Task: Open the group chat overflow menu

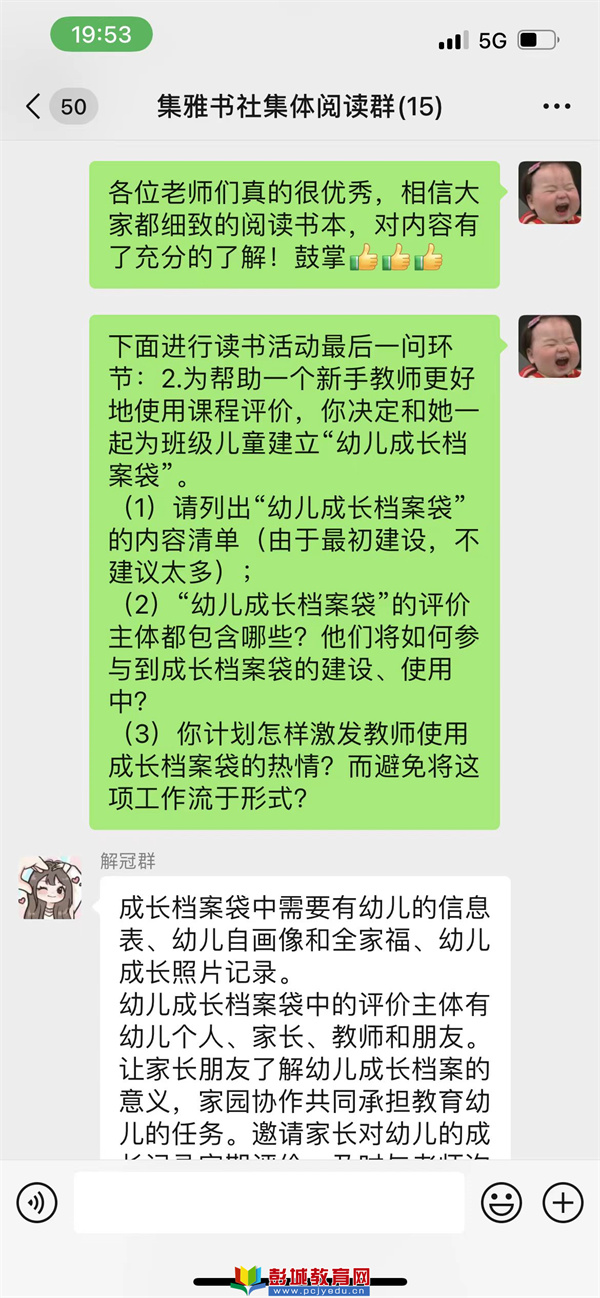Action: pyautogui.click(x=556, y=106)
